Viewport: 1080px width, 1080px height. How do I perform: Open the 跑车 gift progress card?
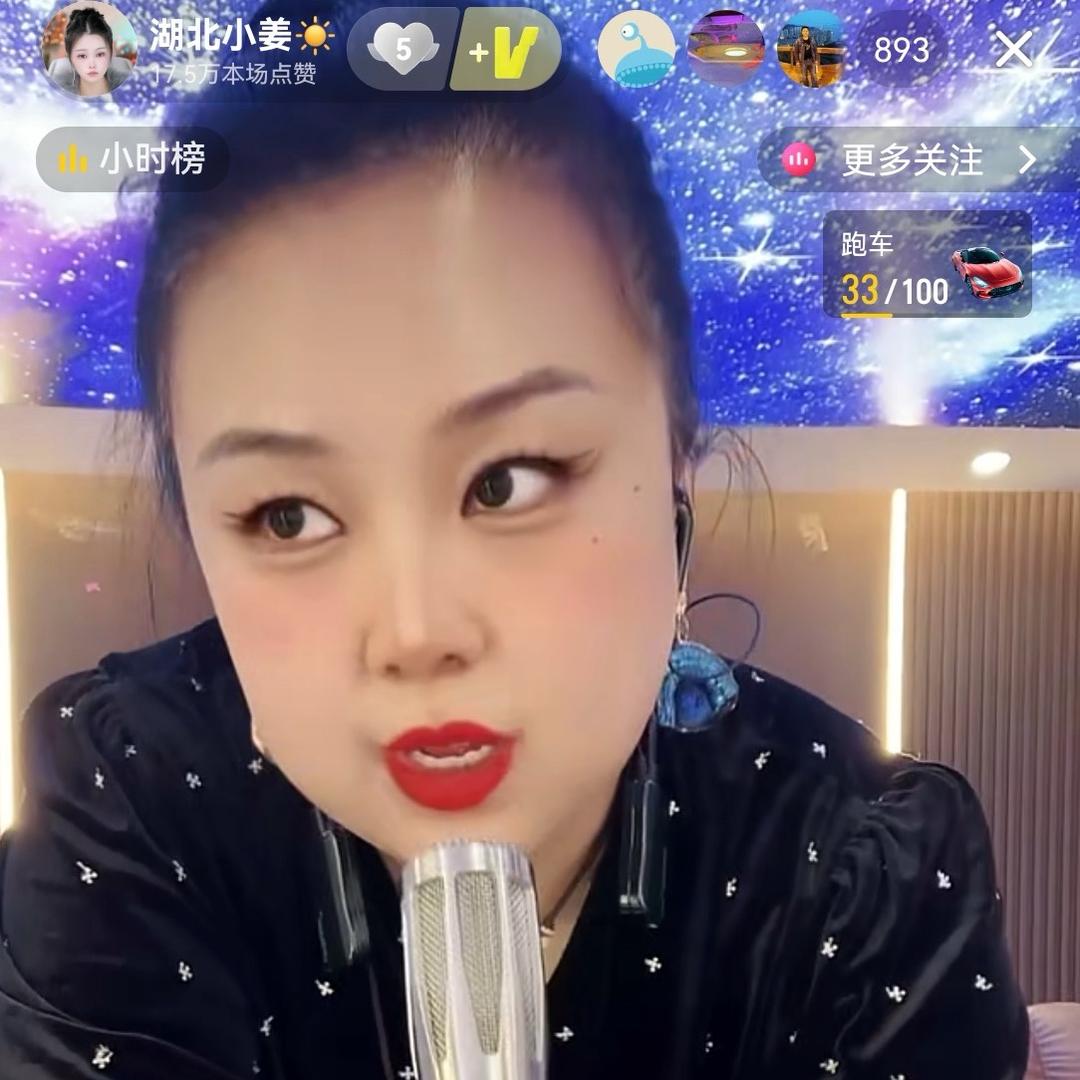pos(927,265)
